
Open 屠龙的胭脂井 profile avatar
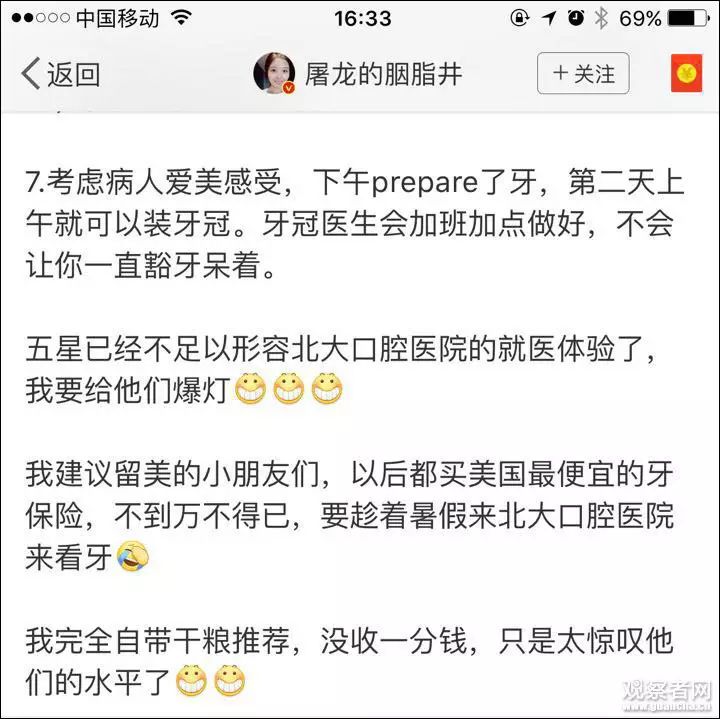[x=274, y=74]
